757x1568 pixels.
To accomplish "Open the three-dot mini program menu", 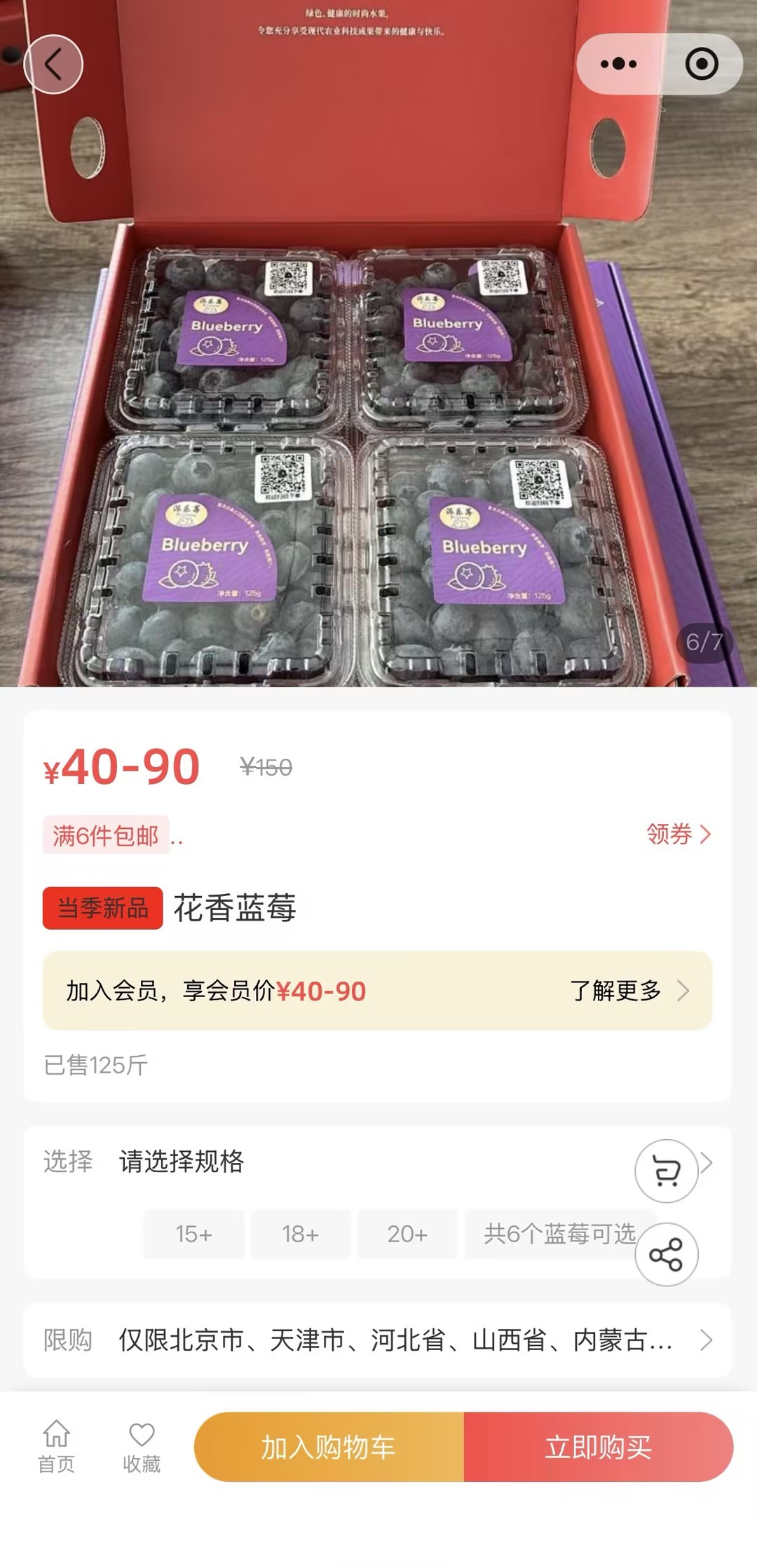I will (618, 64).
